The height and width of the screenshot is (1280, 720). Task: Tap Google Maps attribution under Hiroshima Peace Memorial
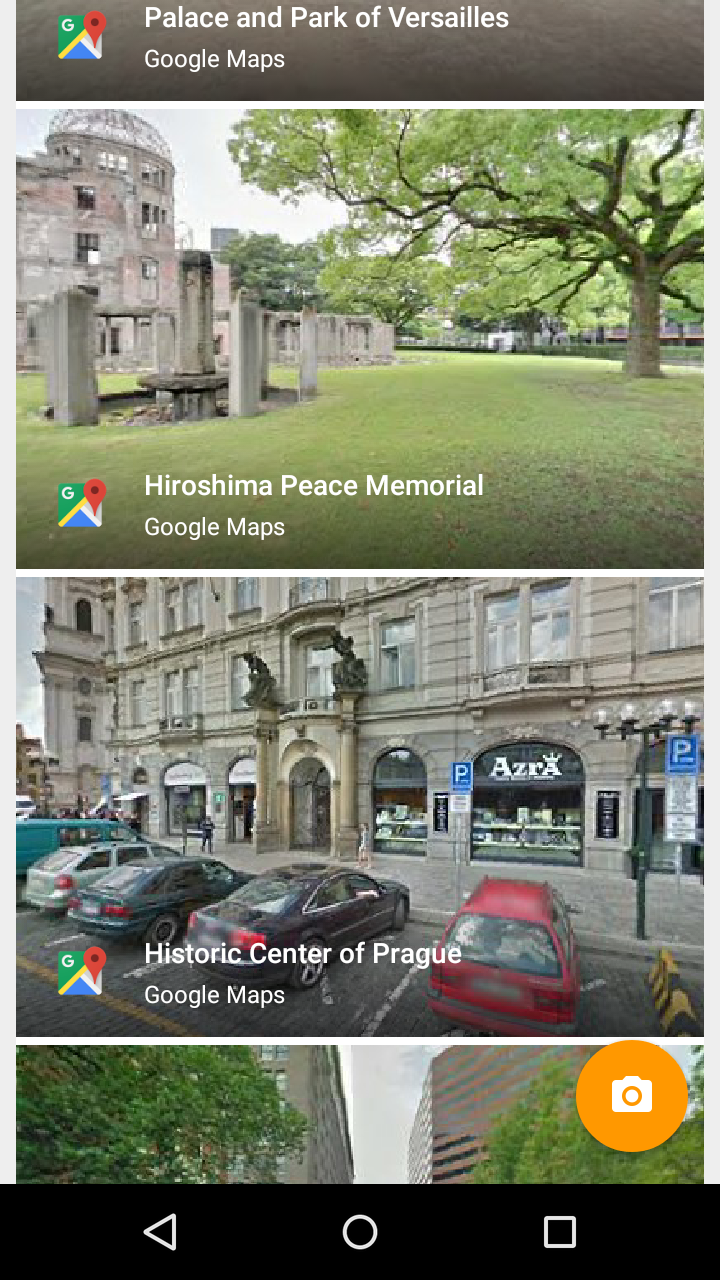(214, 526)
